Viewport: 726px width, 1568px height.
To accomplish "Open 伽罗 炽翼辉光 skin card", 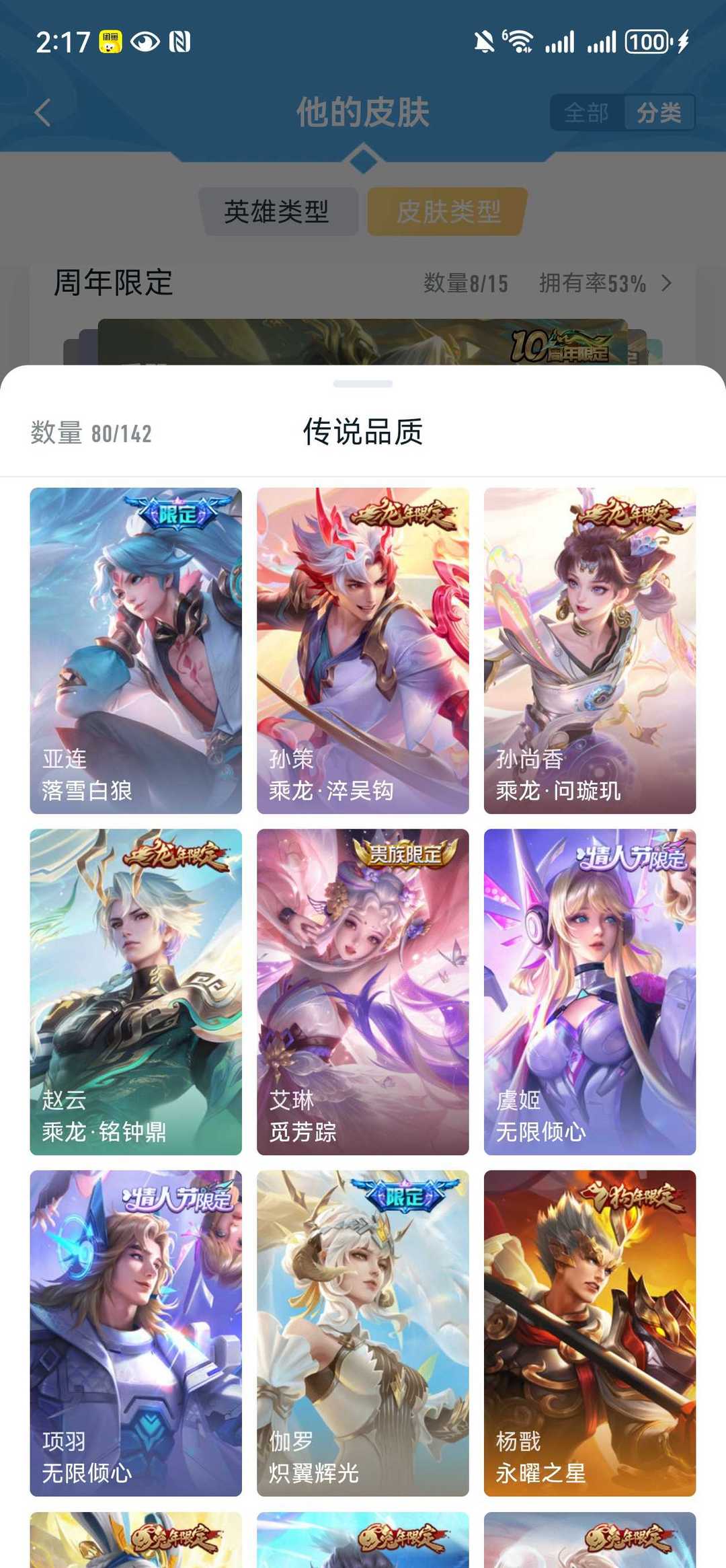I will tap(363, 1333).
